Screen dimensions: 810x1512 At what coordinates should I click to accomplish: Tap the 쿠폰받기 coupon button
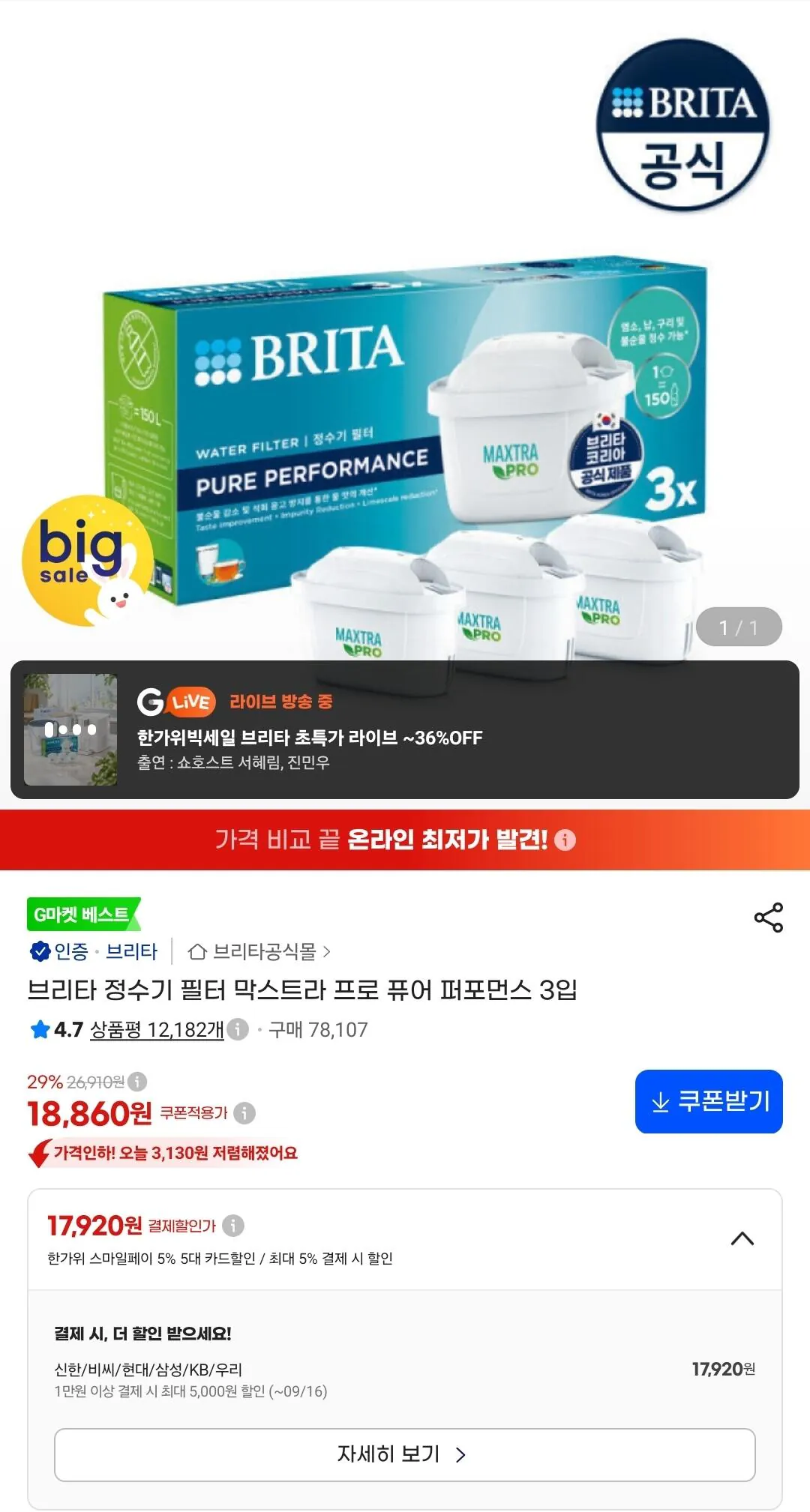coord(709,1101)
